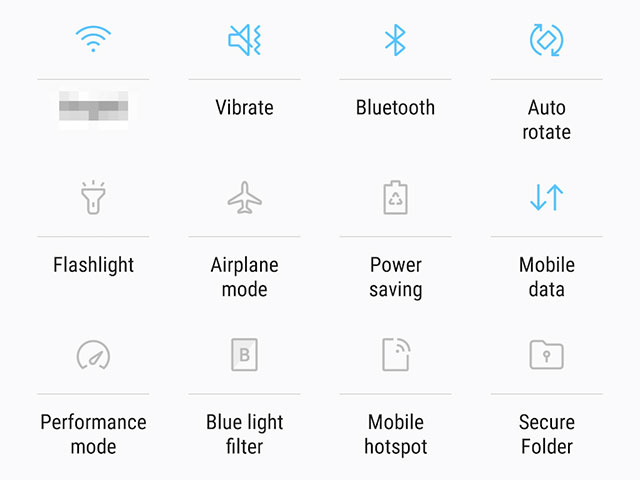The image size is (640, 480).
Task: Enable Airplane mode
Action: 244,198
